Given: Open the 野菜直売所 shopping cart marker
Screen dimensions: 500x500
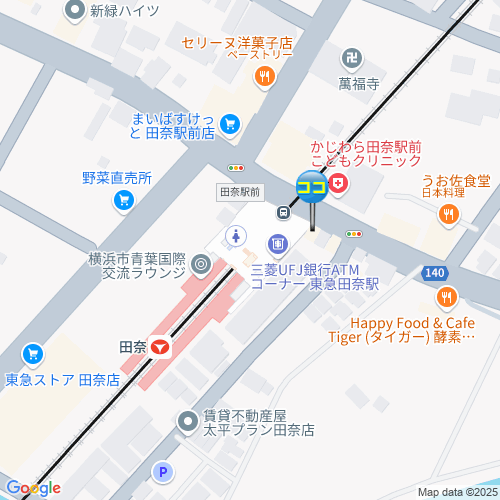Looking at the screenshot, I should pos(124,201).
